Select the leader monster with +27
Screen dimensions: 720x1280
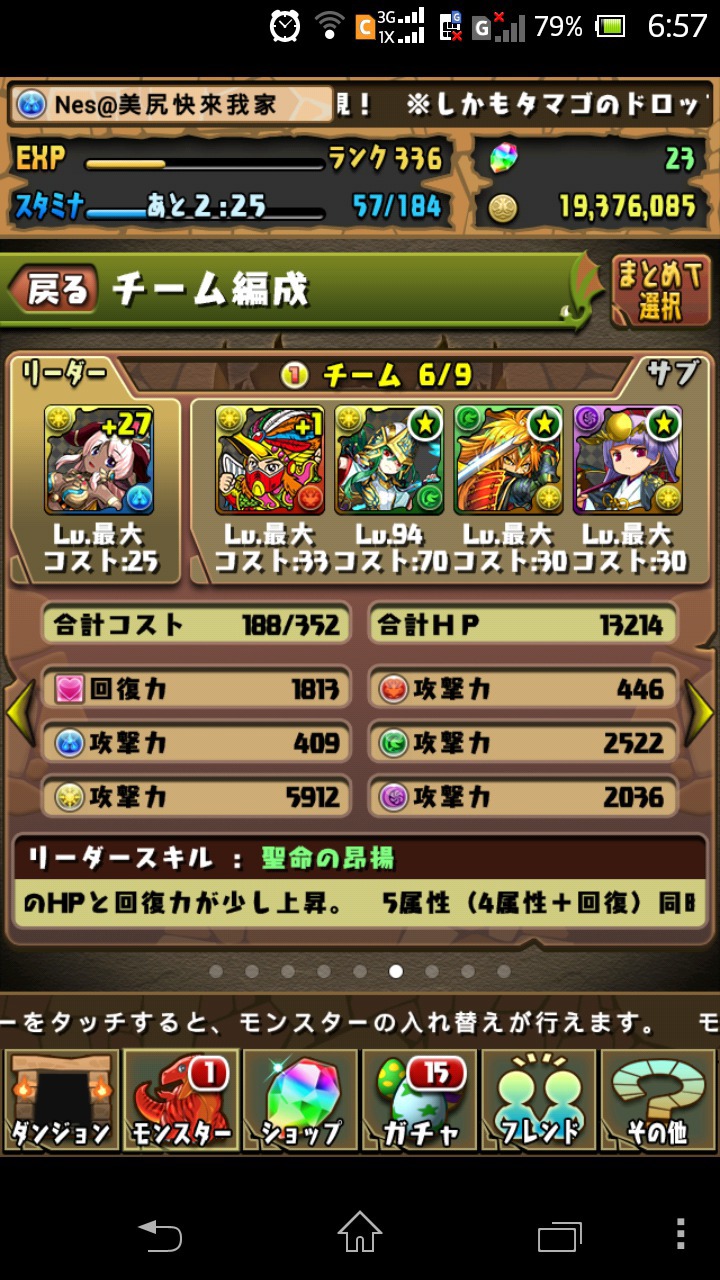pyautogui.click(x=99, y=460)
